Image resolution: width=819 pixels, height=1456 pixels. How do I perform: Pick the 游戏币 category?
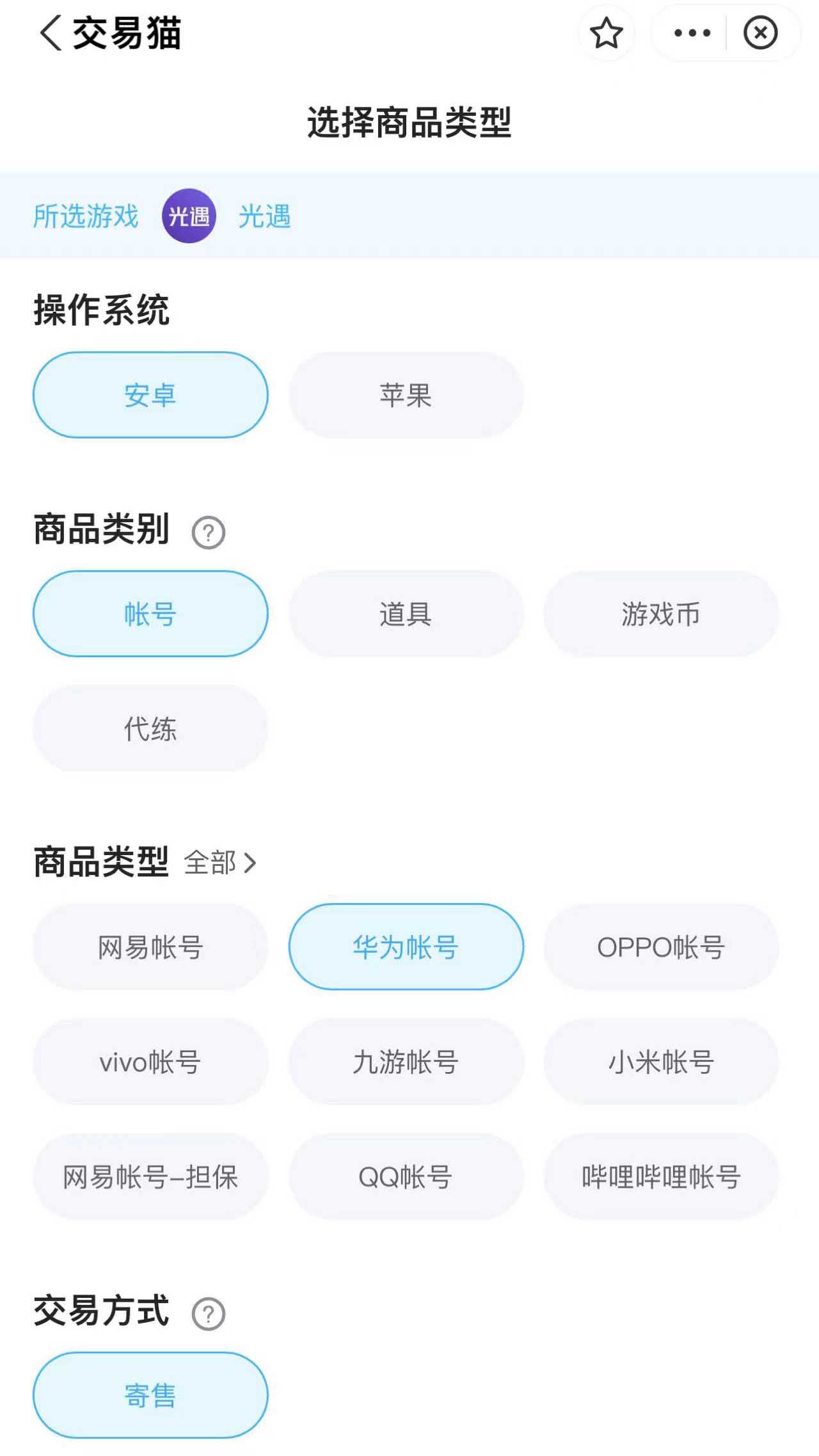[x=661, y=614]
